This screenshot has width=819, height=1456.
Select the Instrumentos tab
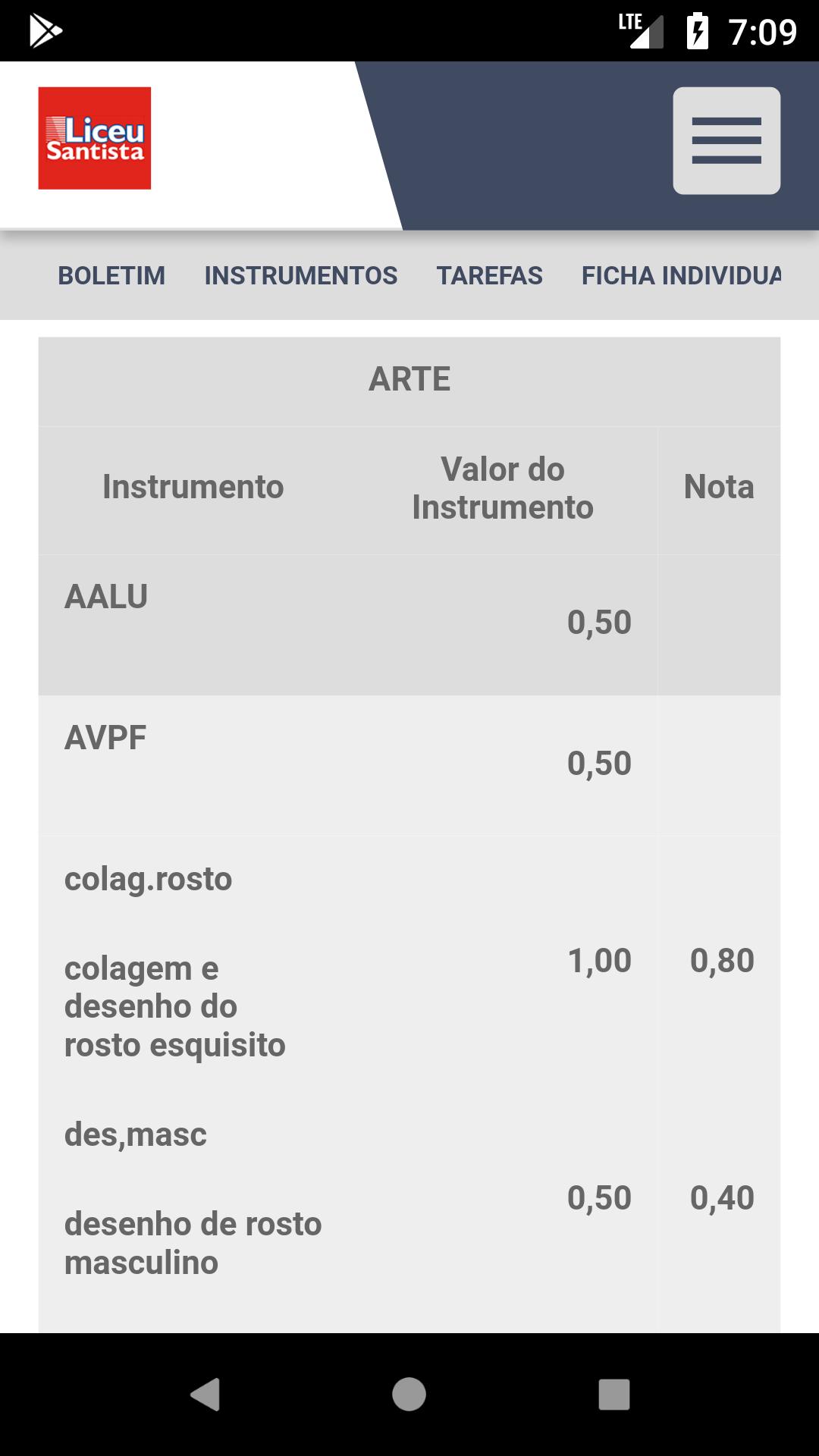click(x=301, y=275)
